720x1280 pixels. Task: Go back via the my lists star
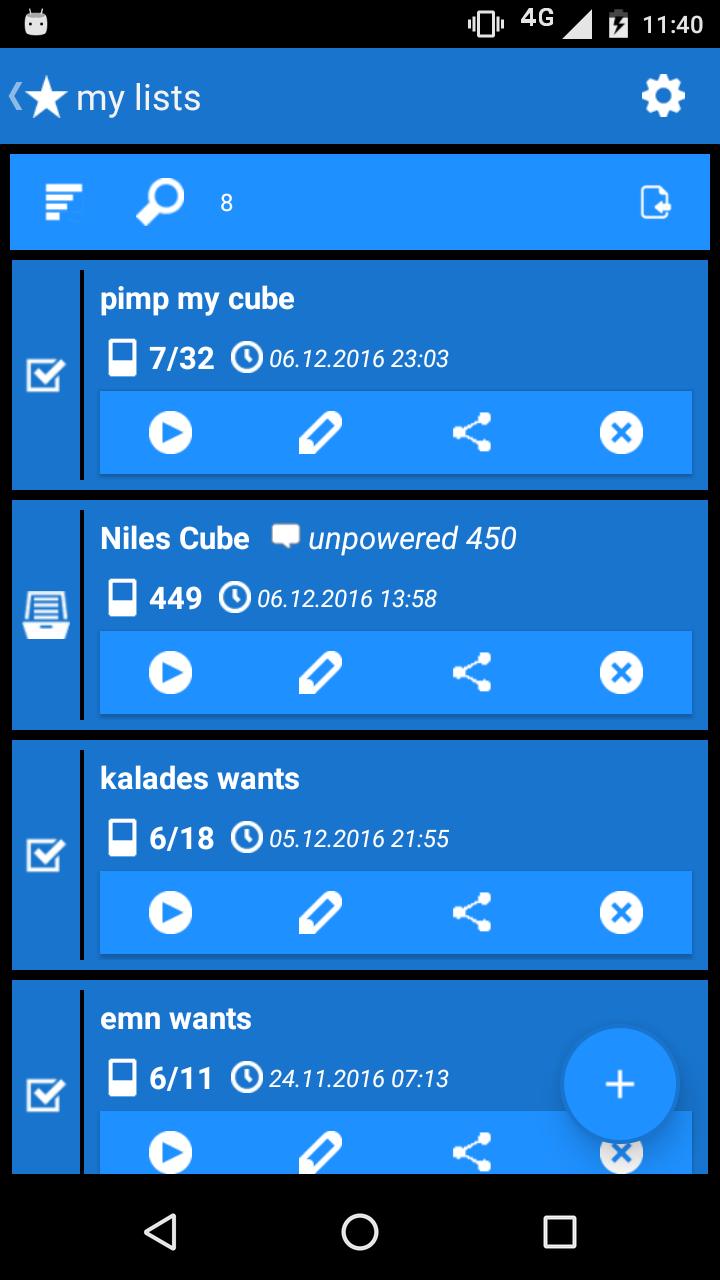pos(40,97)
